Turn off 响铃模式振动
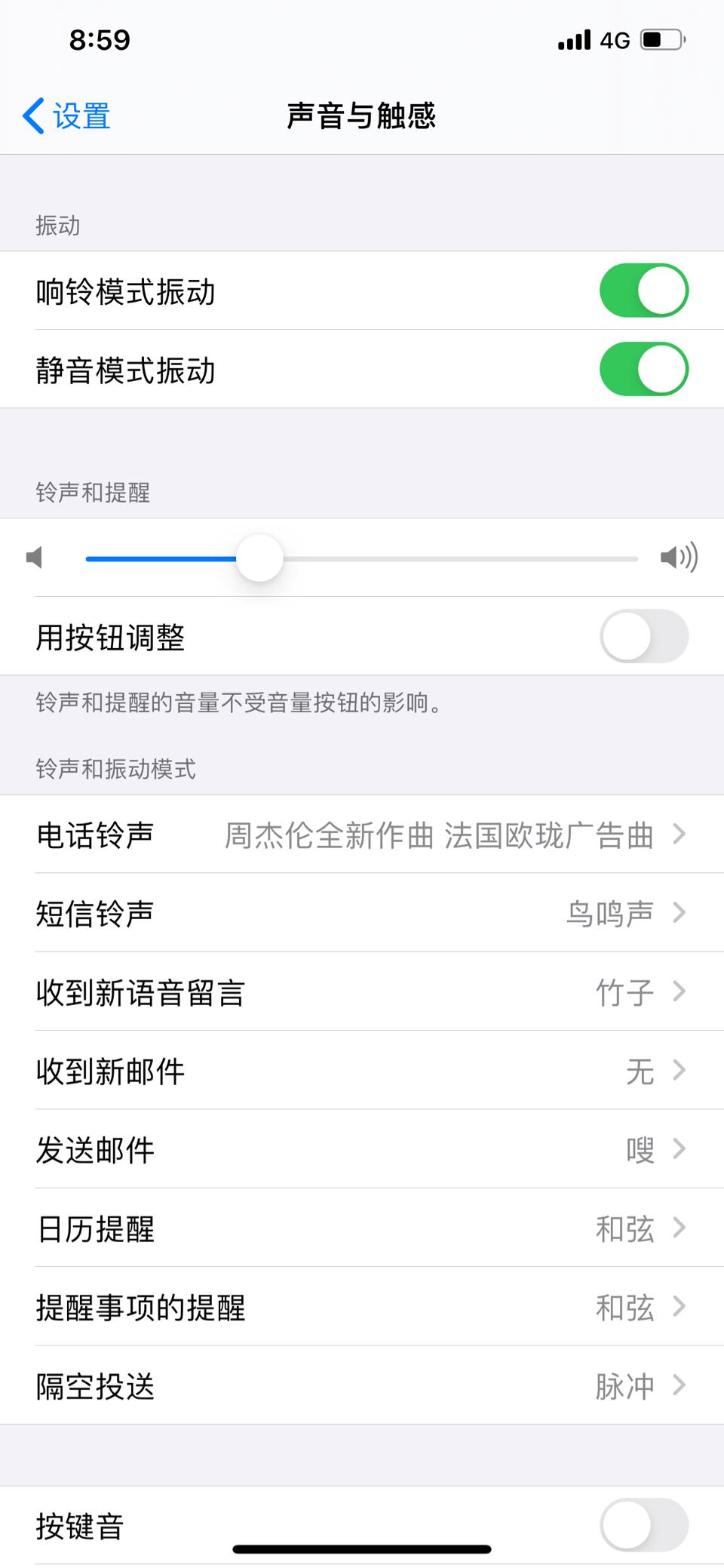The width and height of the screenshot is (724, 1568). [644, 291]
